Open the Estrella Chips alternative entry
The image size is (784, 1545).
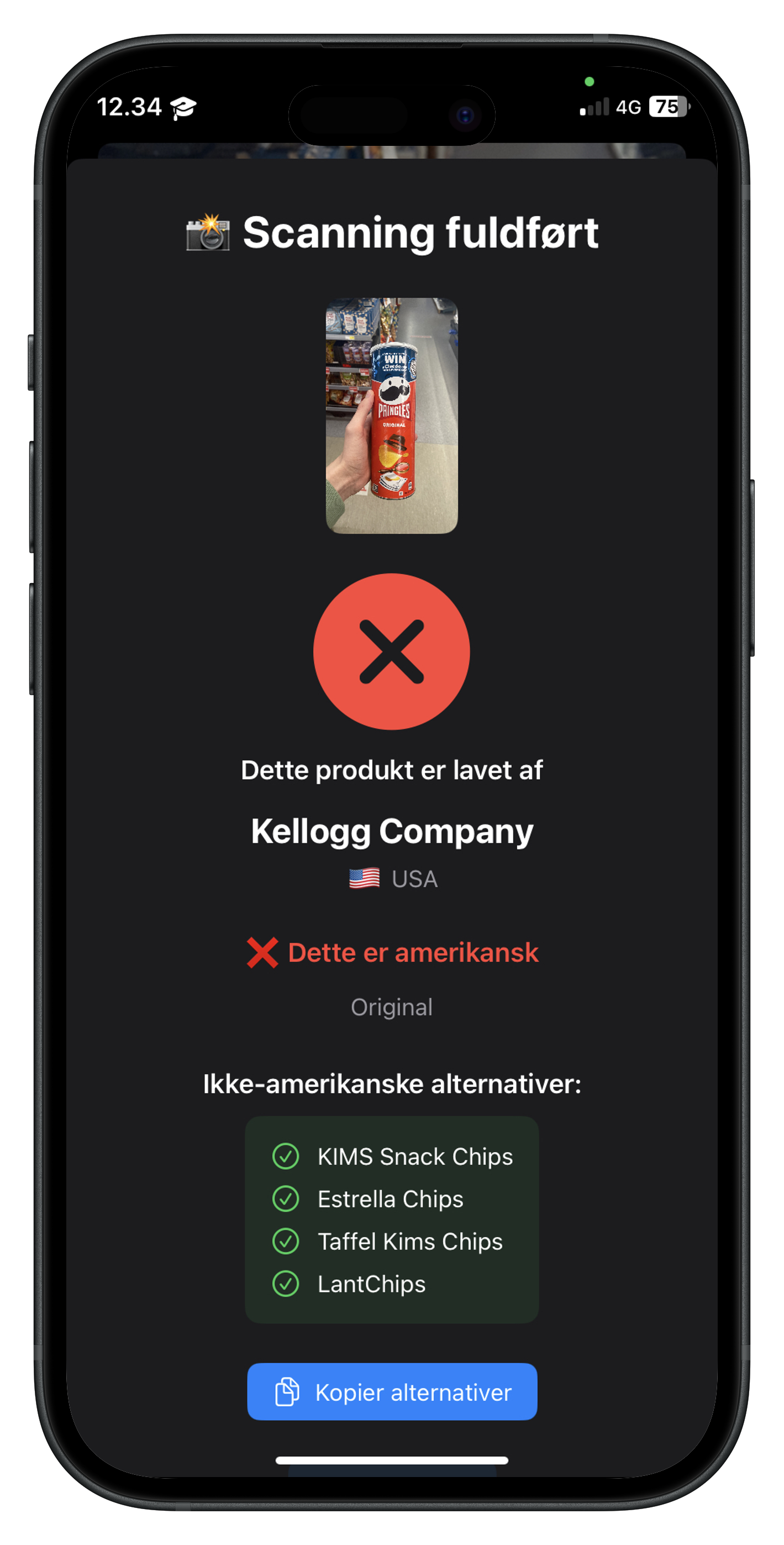391,1200
